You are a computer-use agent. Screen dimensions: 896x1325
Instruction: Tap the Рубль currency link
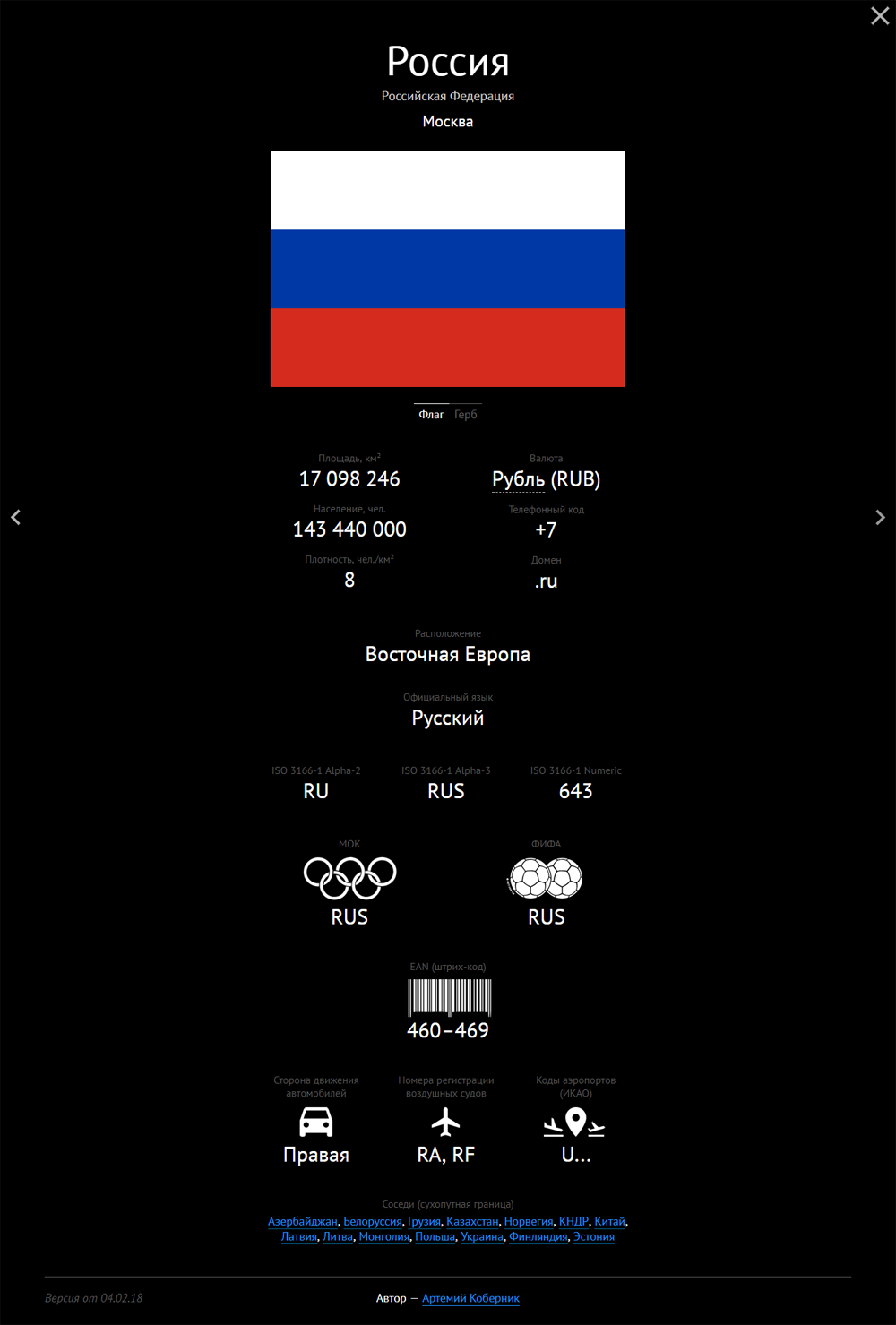[x=518, y=479]
